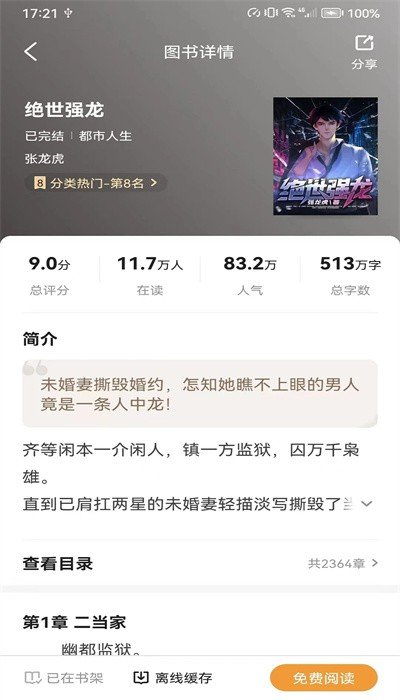Open the 分类热门-第8名 ranking chip
Screen dimensions: 400x700
[x=96, y=183]
